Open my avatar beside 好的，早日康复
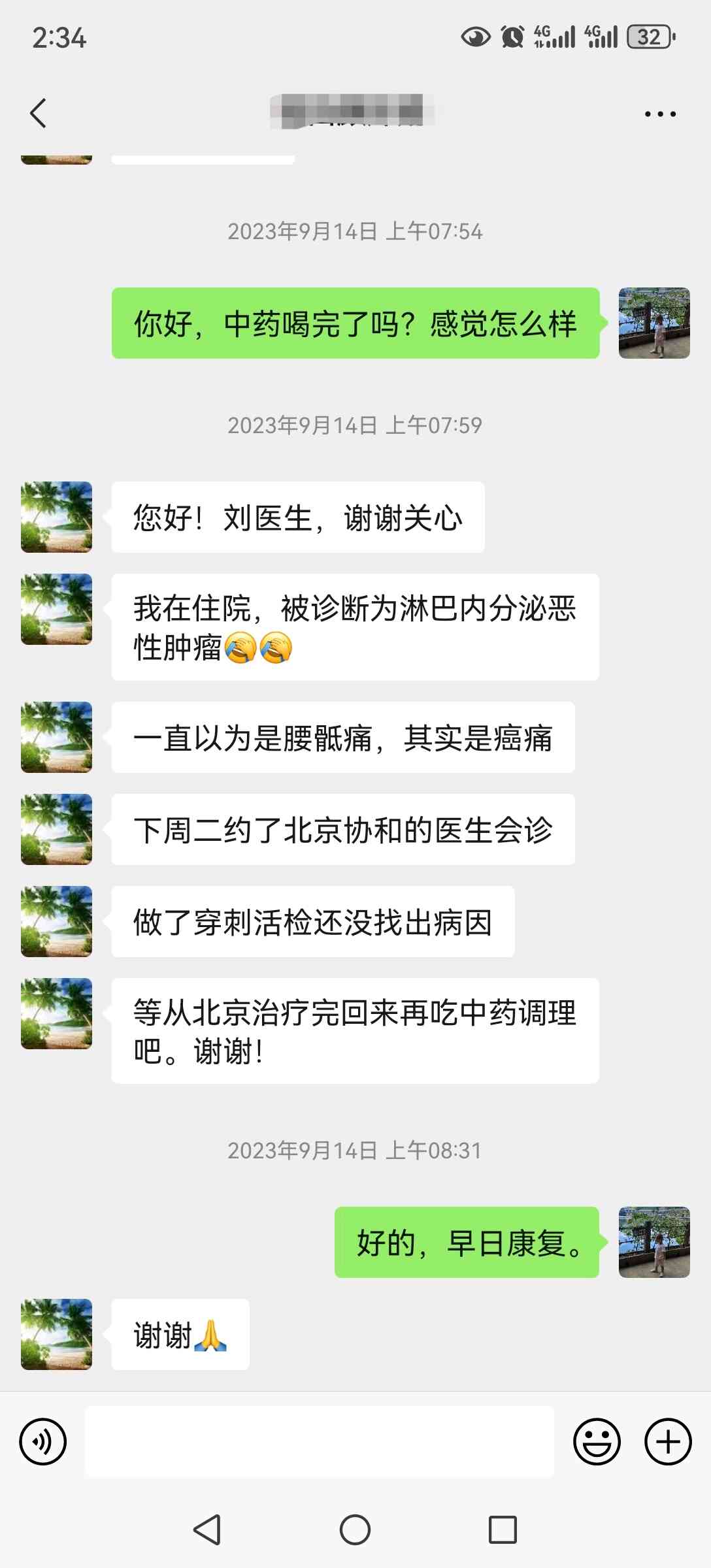The height and width of the screenshot is (1568, 711). (x=654, y=1242)
